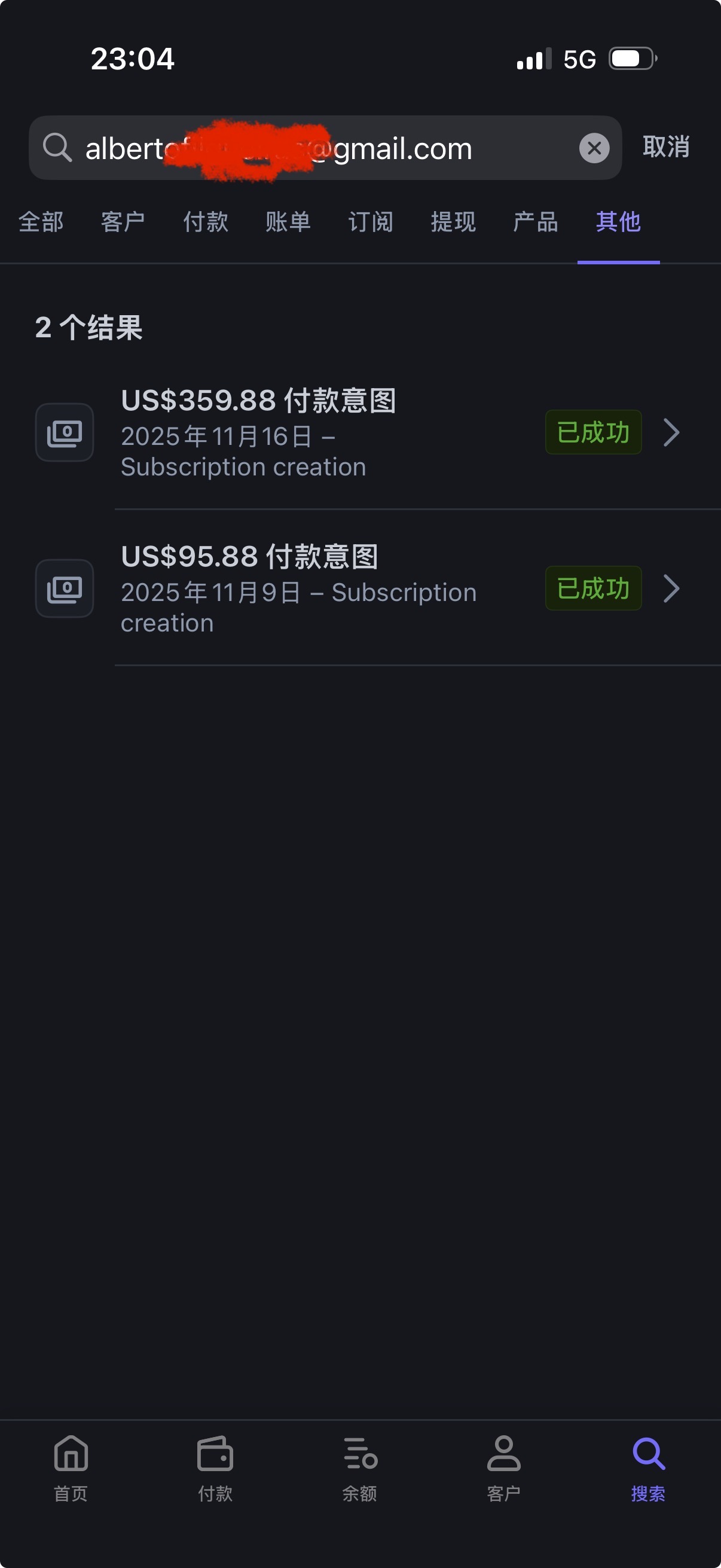Go to 首页 in bottom navigation

[x=71, y=1468]
